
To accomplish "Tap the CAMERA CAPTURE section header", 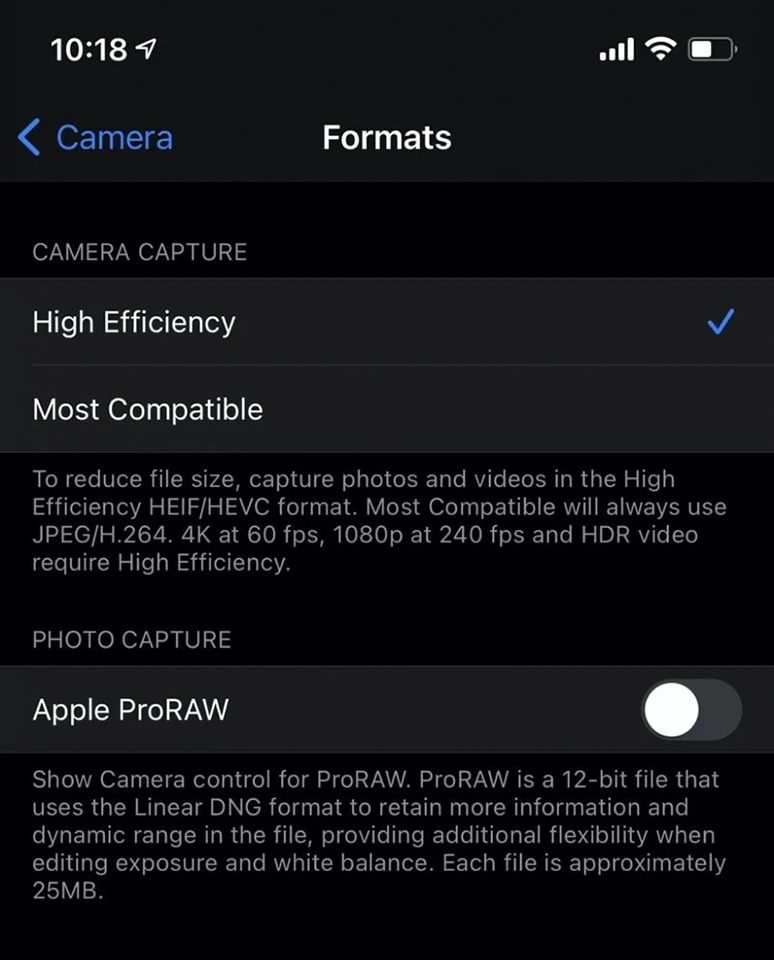I will [140, 252].
